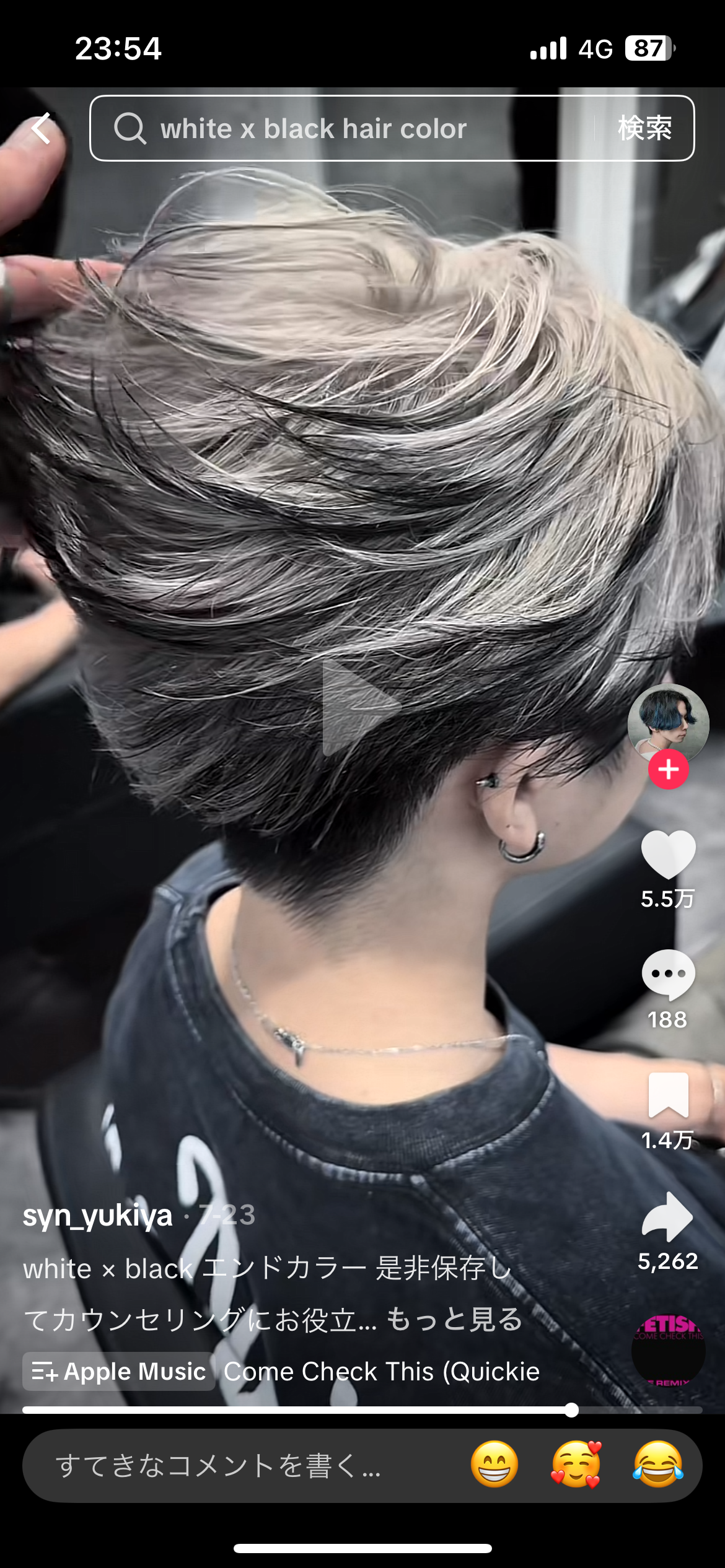Open the Come Check This sound page
This screenshot has height=1568, width=725.
pyautogui.click(x=381, y=1372)
